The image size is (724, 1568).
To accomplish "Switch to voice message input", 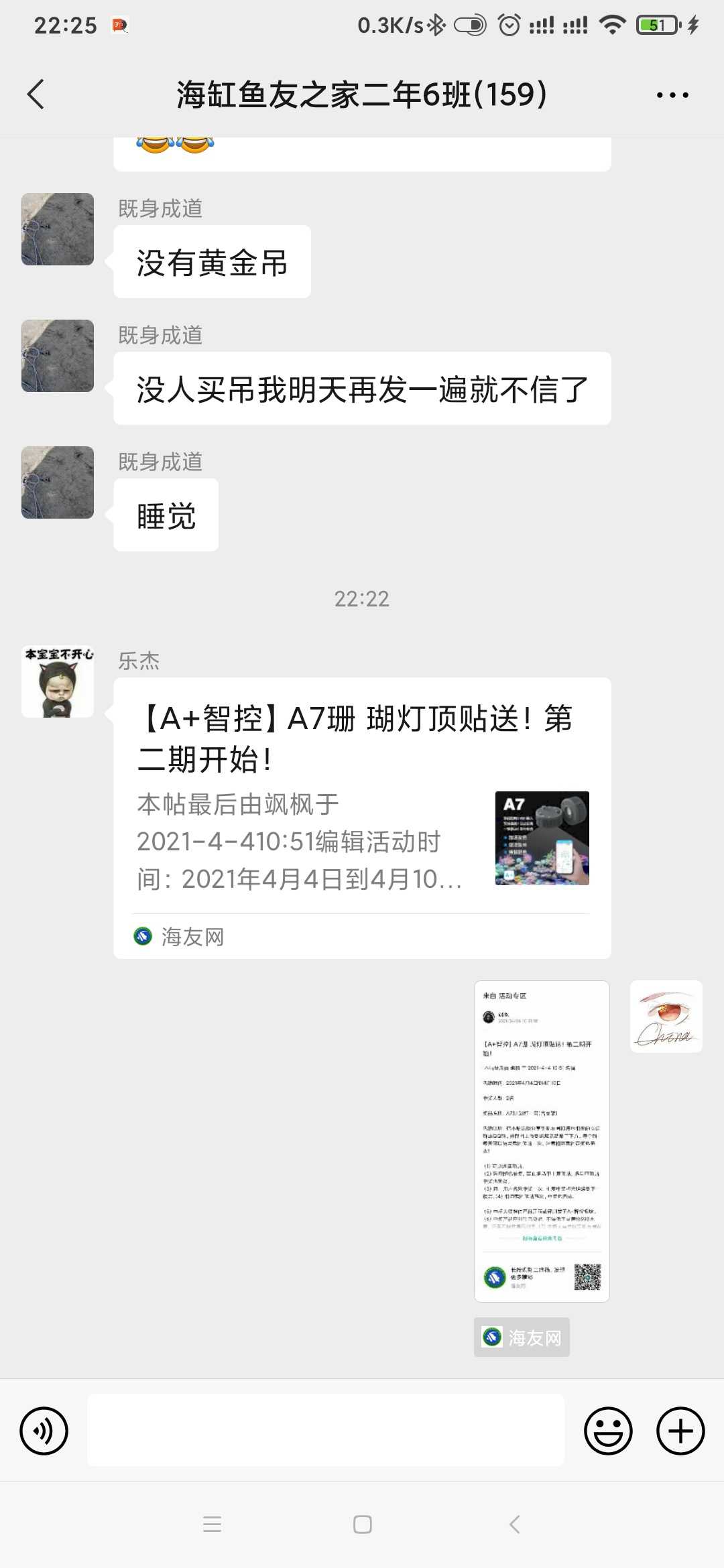I will 44,1431.
